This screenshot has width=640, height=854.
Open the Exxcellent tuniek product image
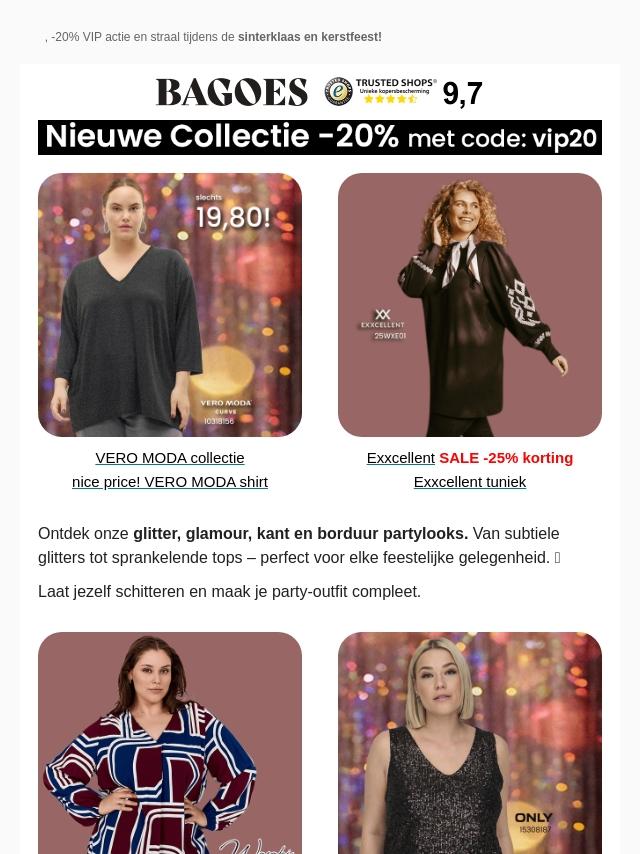point(470,305)
